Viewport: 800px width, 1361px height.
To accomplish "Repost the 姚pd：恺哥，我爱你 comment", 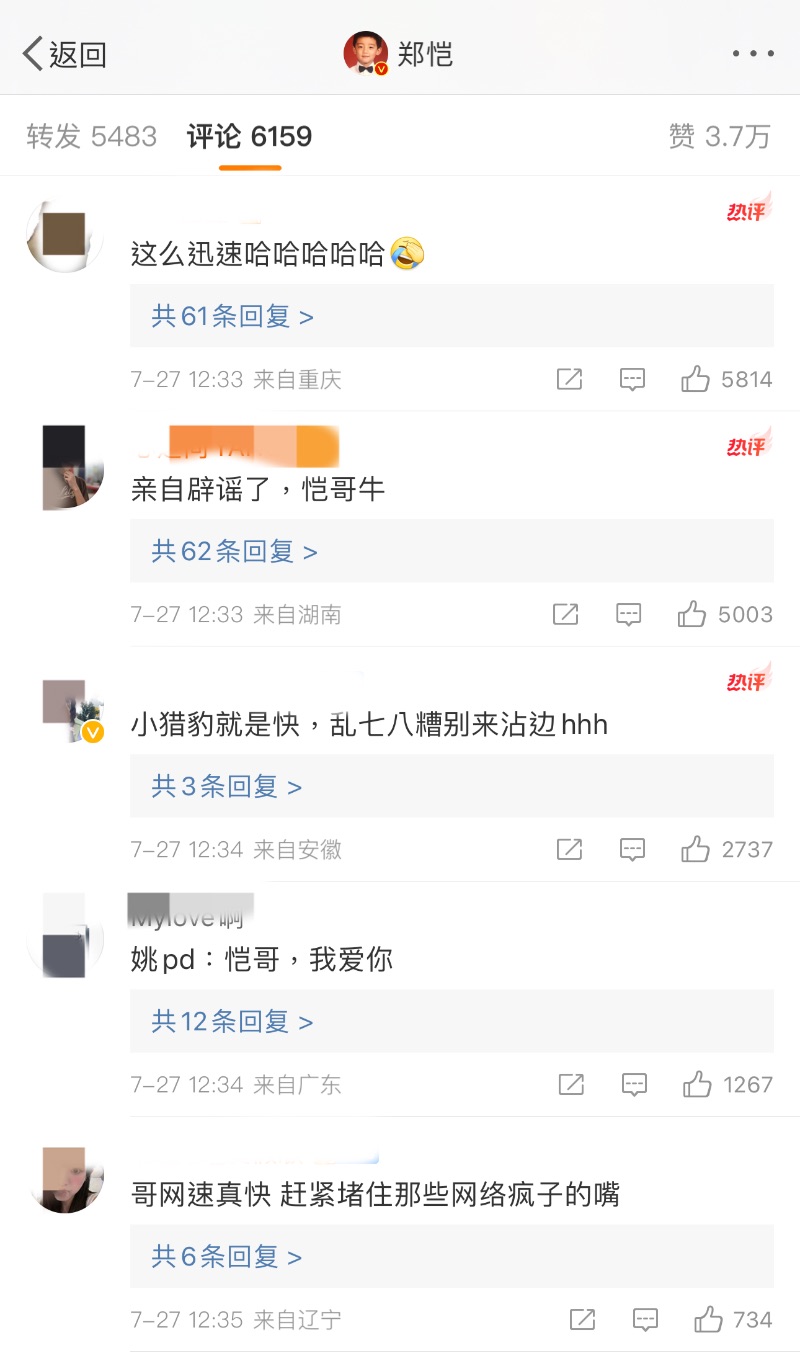I will (x=571, y=1084).
